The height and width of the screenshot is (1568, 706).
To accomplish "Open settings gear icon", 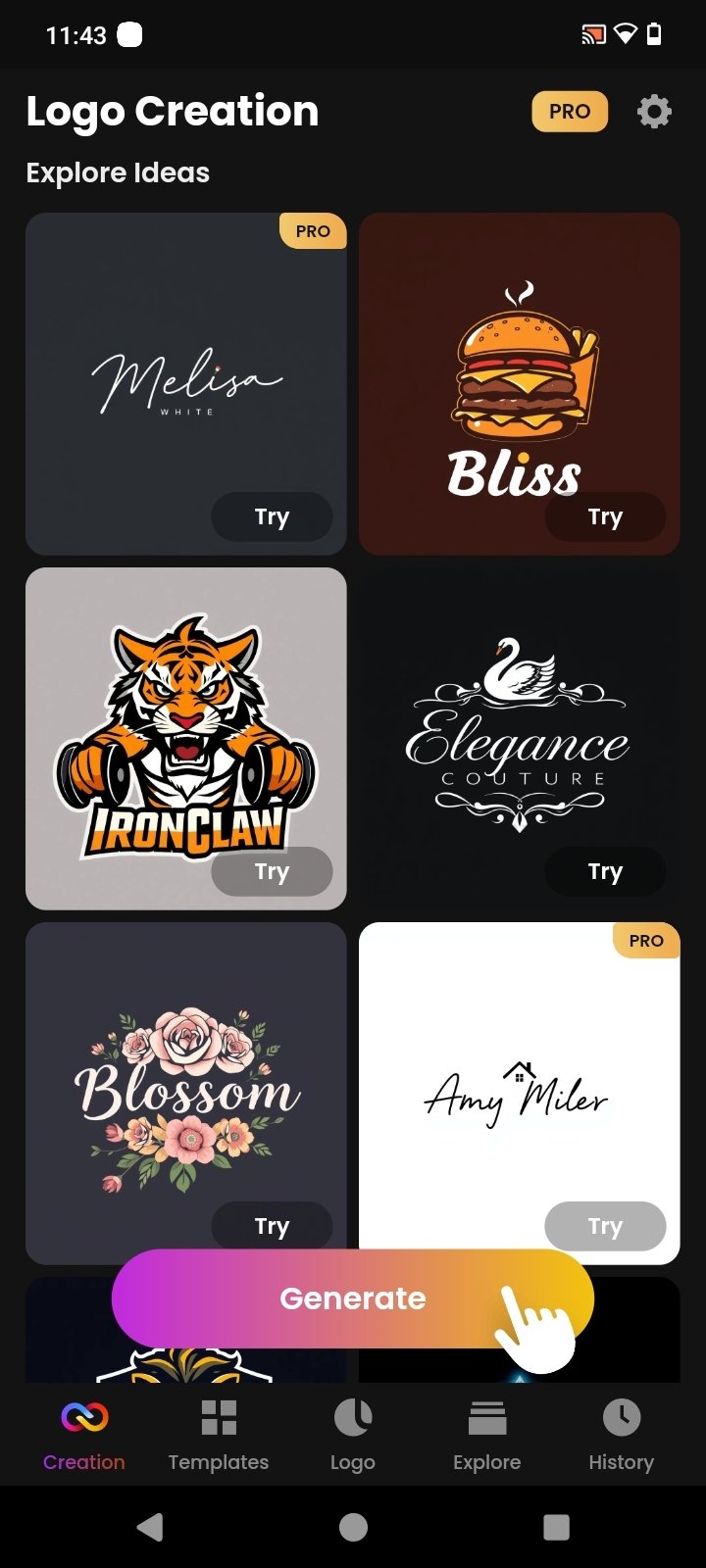I will (654, 112).
